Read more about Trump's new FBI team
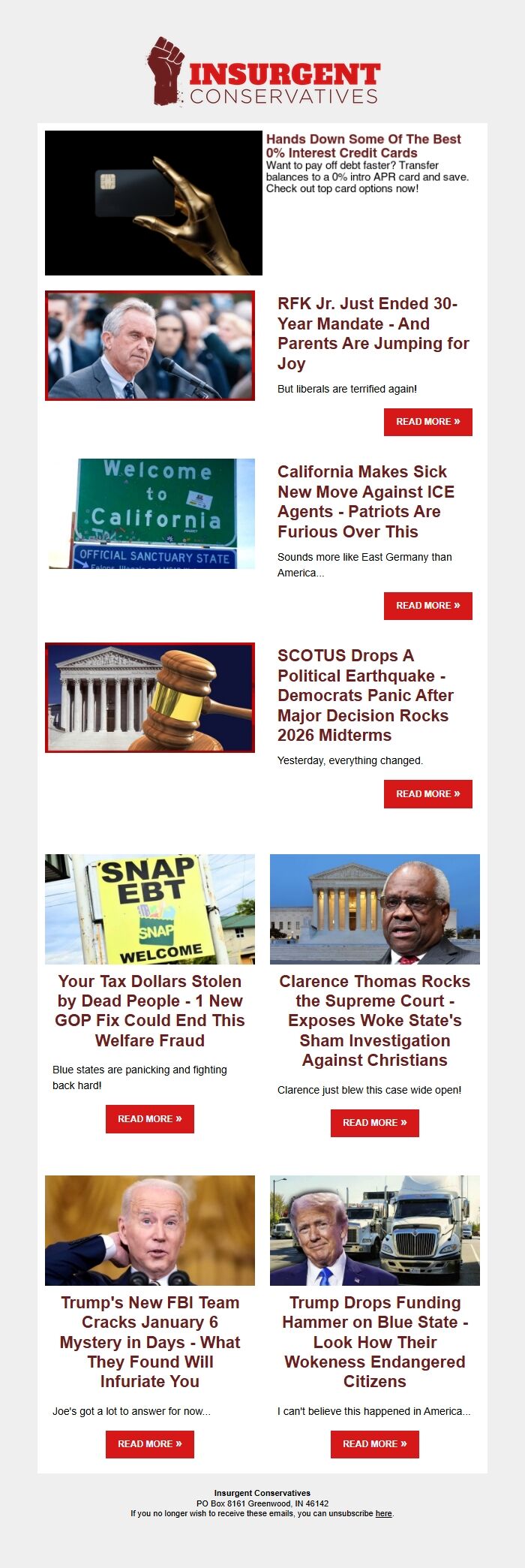 pos(150,1444)
